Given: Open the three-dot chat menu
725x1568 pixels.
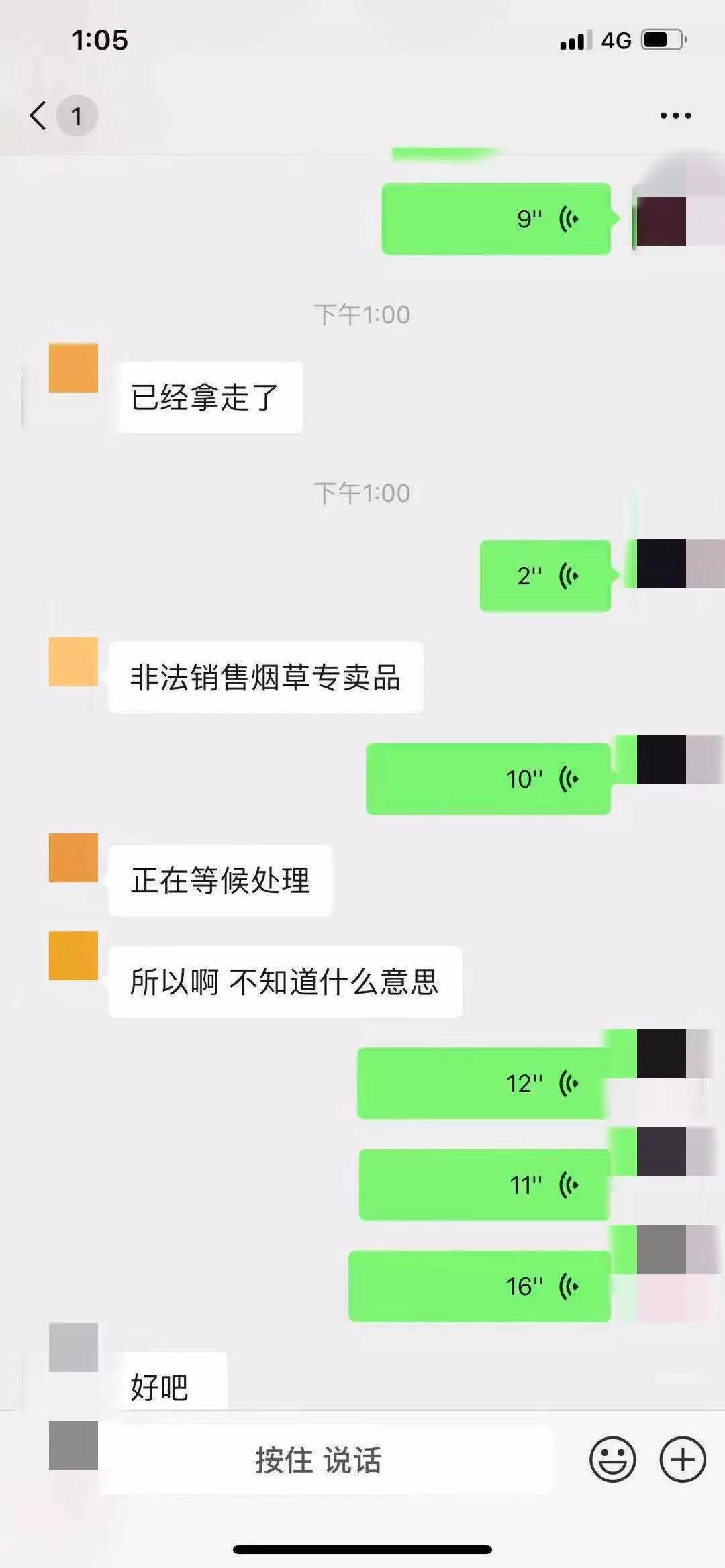Looking at the screenshot, I should click(675, 115).
